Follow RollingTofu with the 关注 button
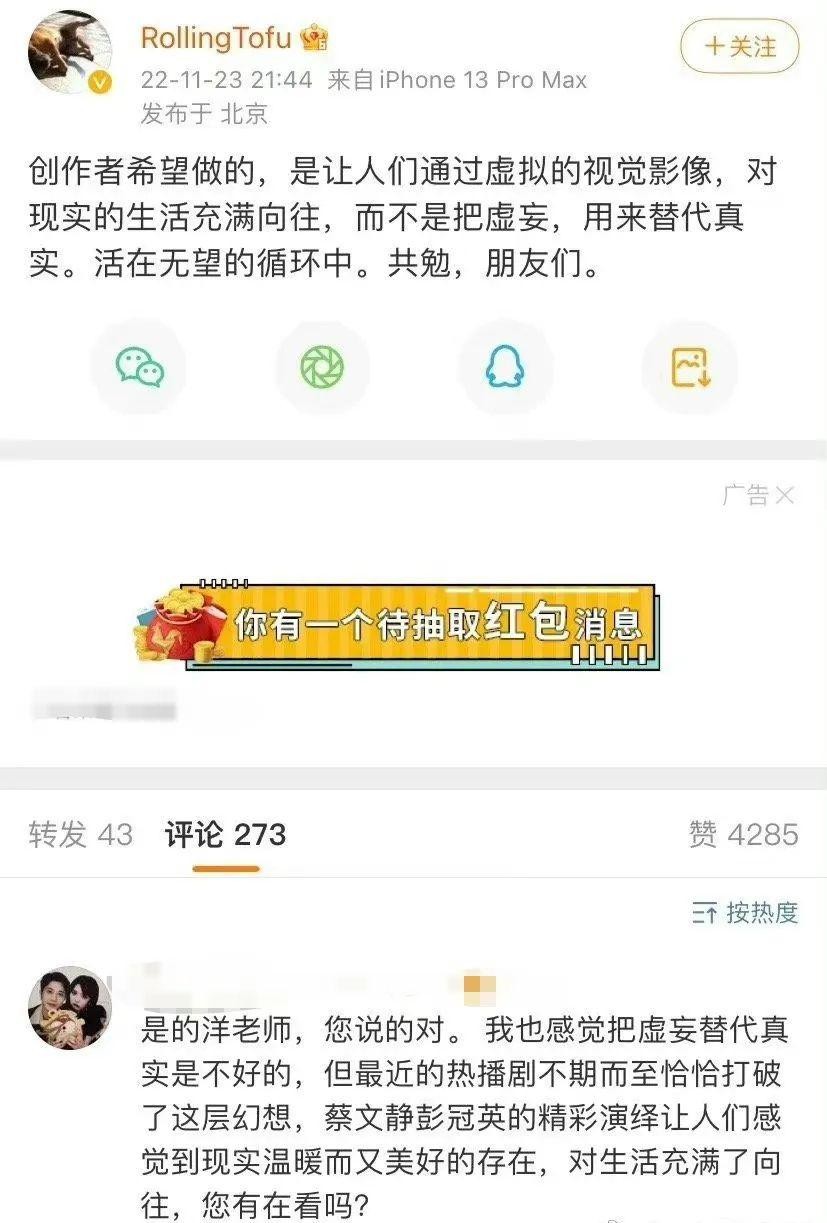The image size is (827, 1223). [740, 46]
